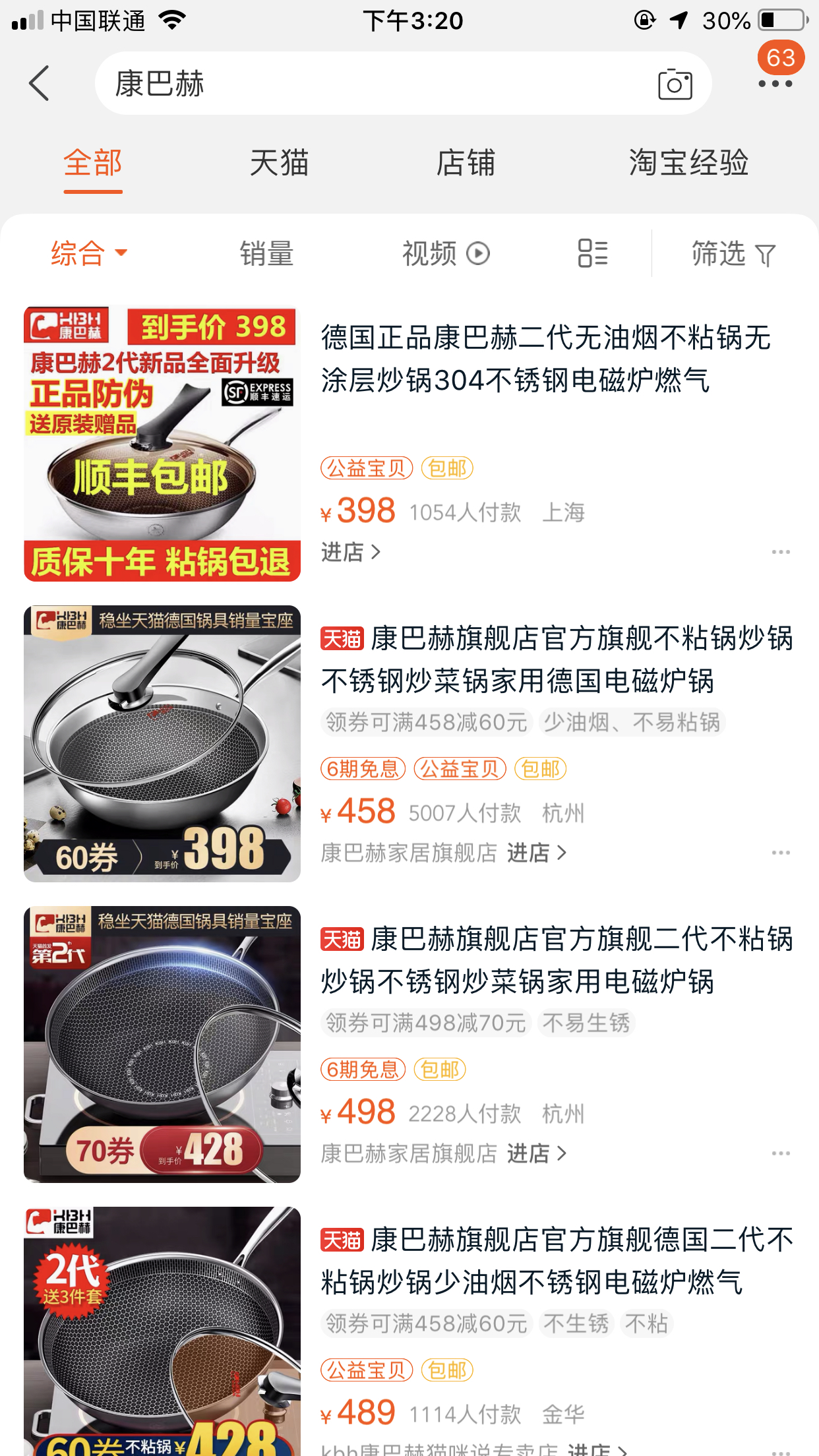Enter the shop of the ¥398 listing
819x1456 pixels.
(x=351, y=552)
